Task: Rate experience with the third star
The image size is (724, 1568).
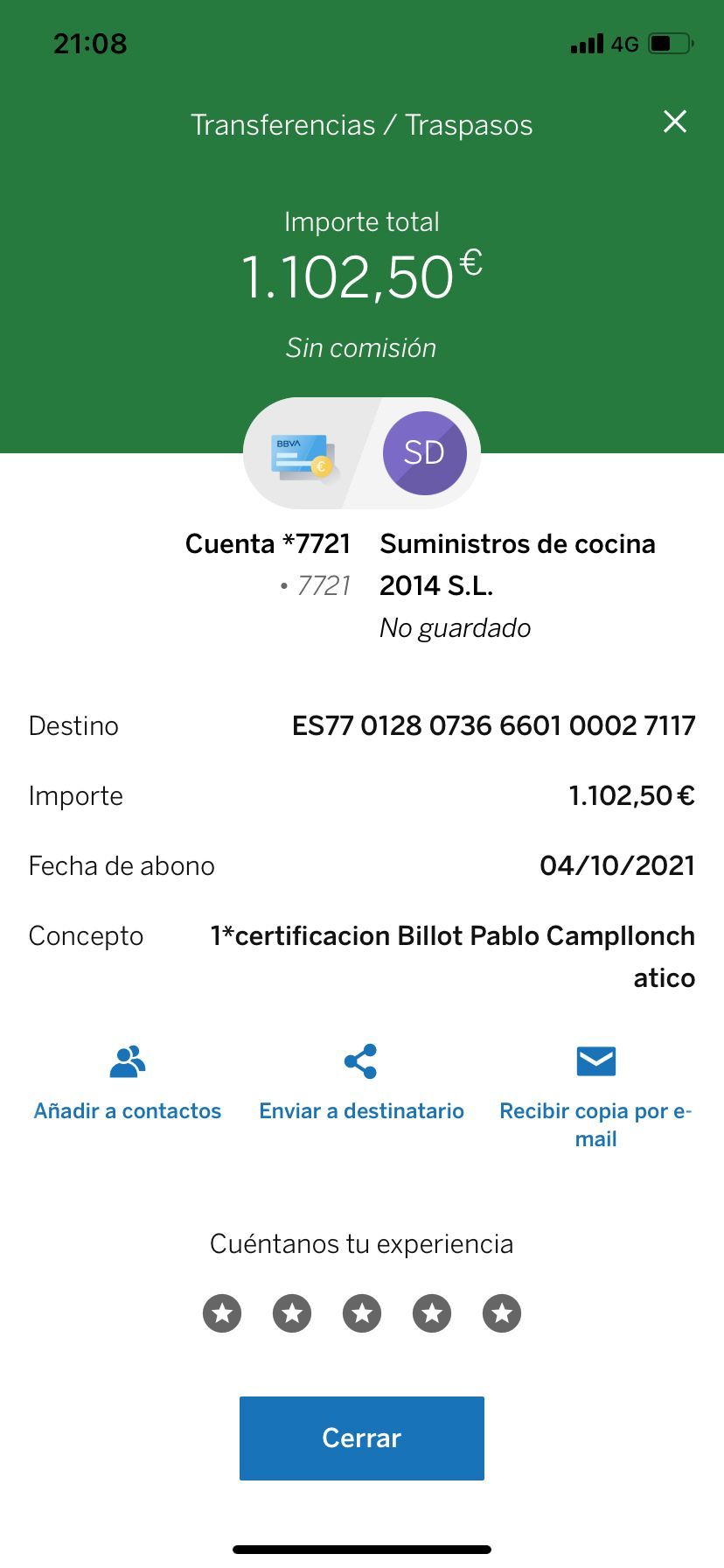Action: point(362,1313)
